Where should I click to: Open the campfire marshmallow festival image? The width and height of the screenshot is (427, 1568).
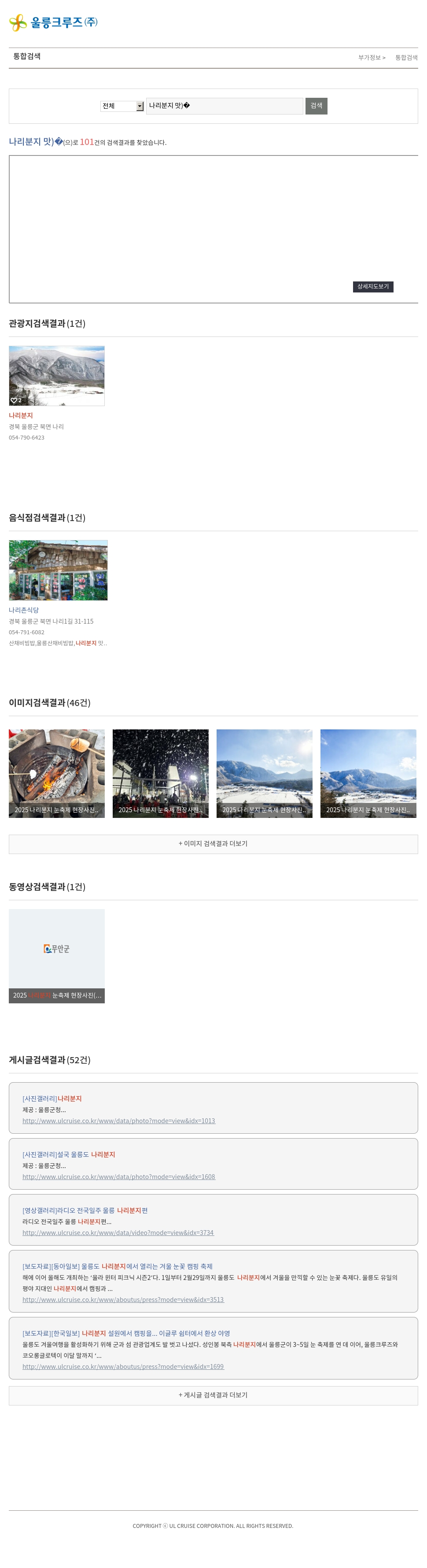[x=57, y=773]
